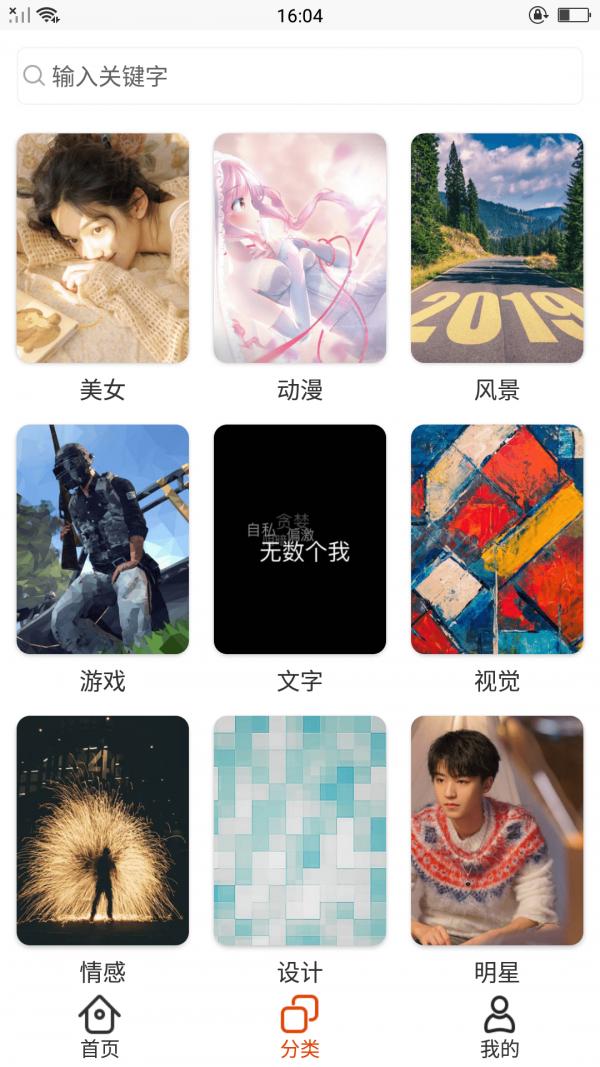Select the 分类 tab
The width and height of the screenshot is (600, 1067).
pos(300,1026)
